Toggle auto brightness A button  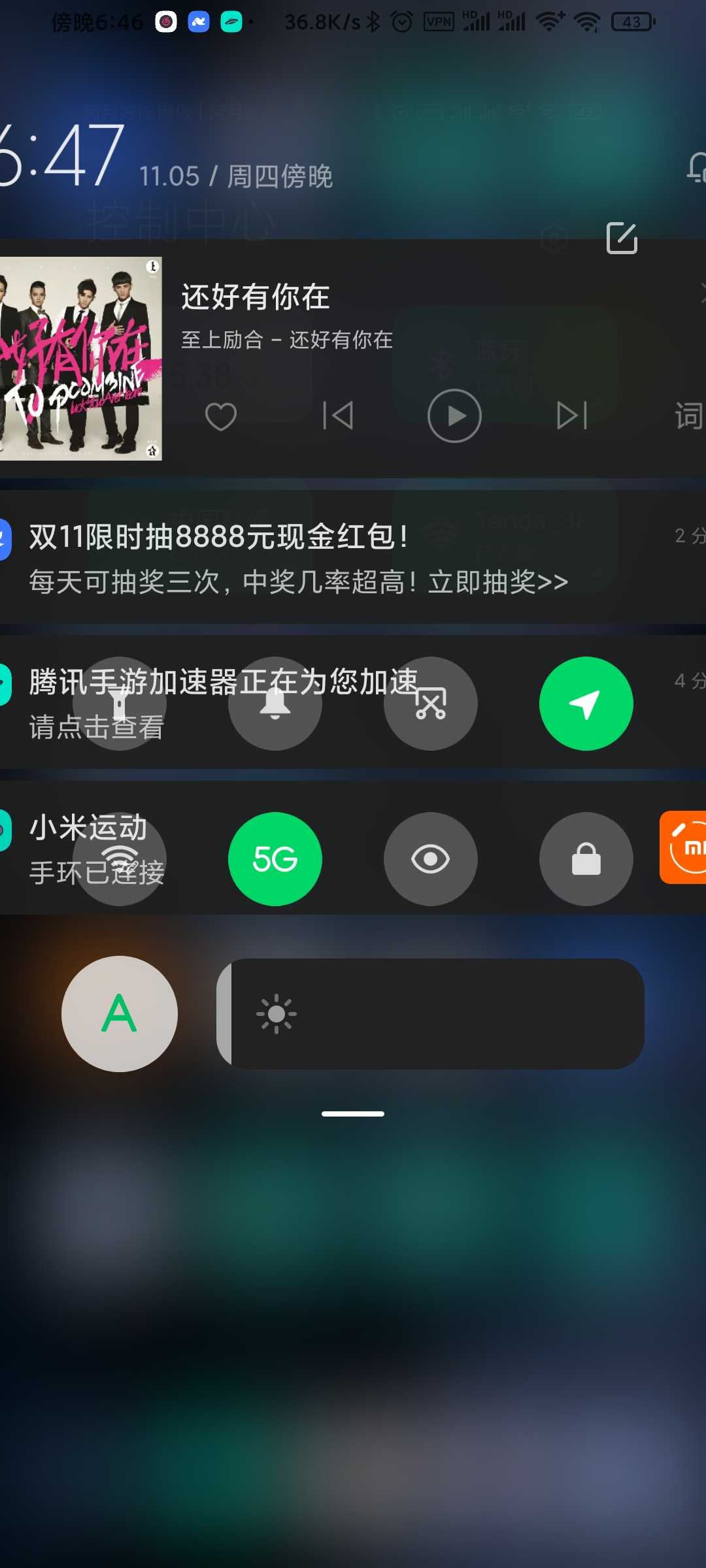pyautogui.click(x=120, y=1013)
